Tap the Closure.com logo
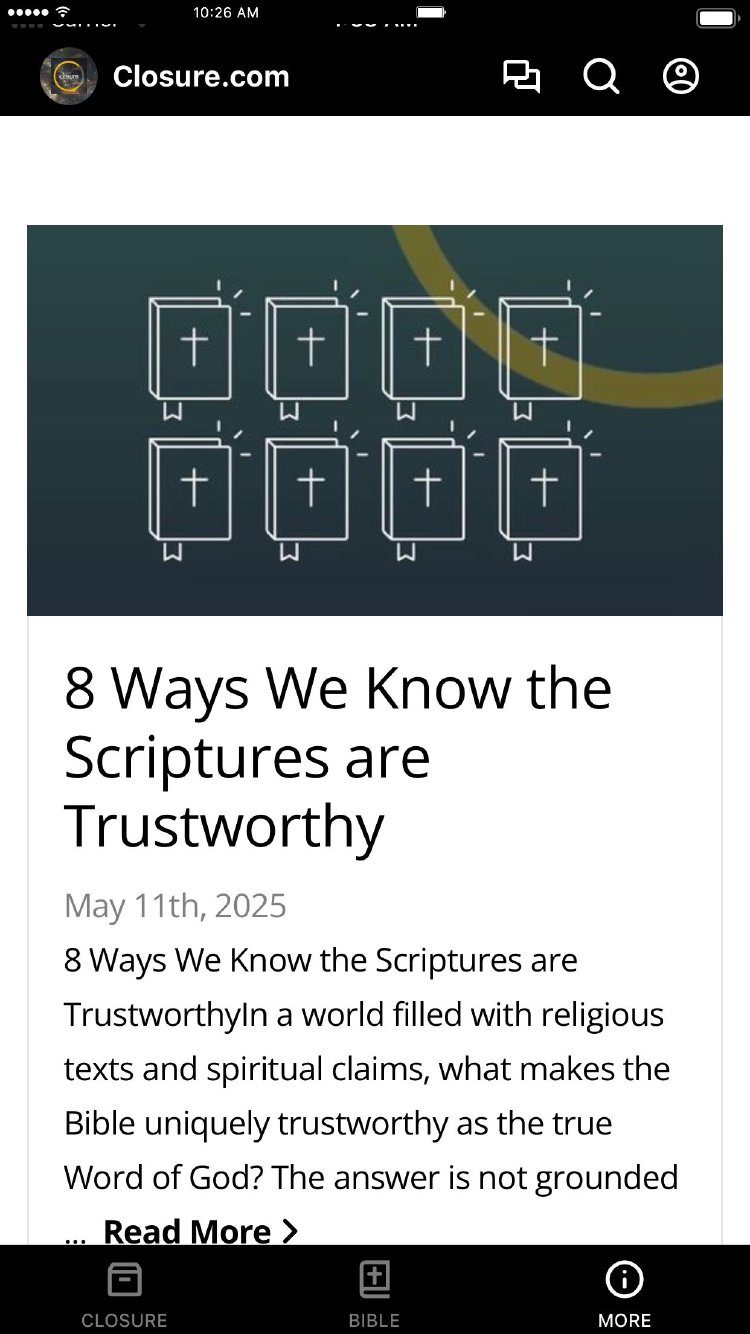 point(69,76)
